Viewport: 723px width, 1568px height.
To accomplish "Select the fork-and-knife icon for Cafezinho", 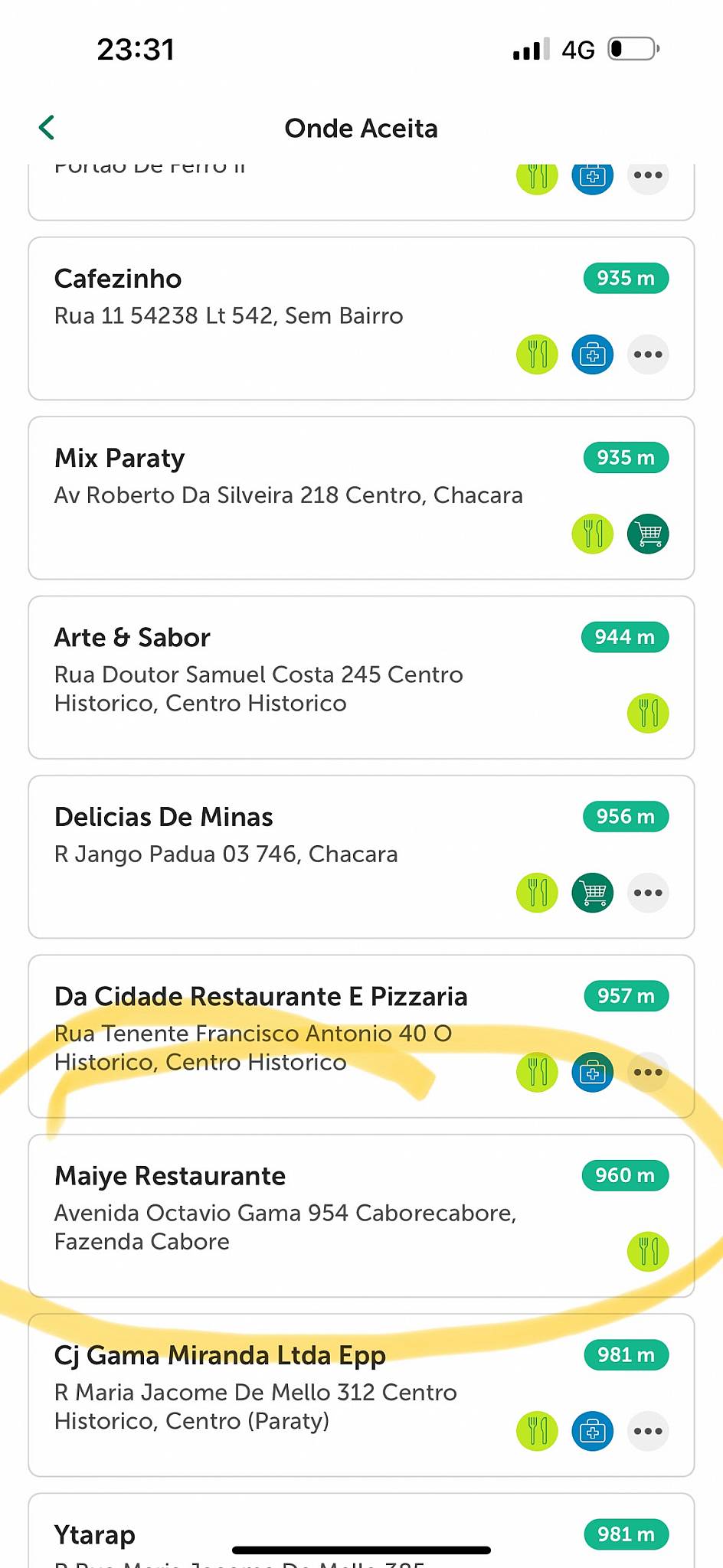I will tap(537, 354).
